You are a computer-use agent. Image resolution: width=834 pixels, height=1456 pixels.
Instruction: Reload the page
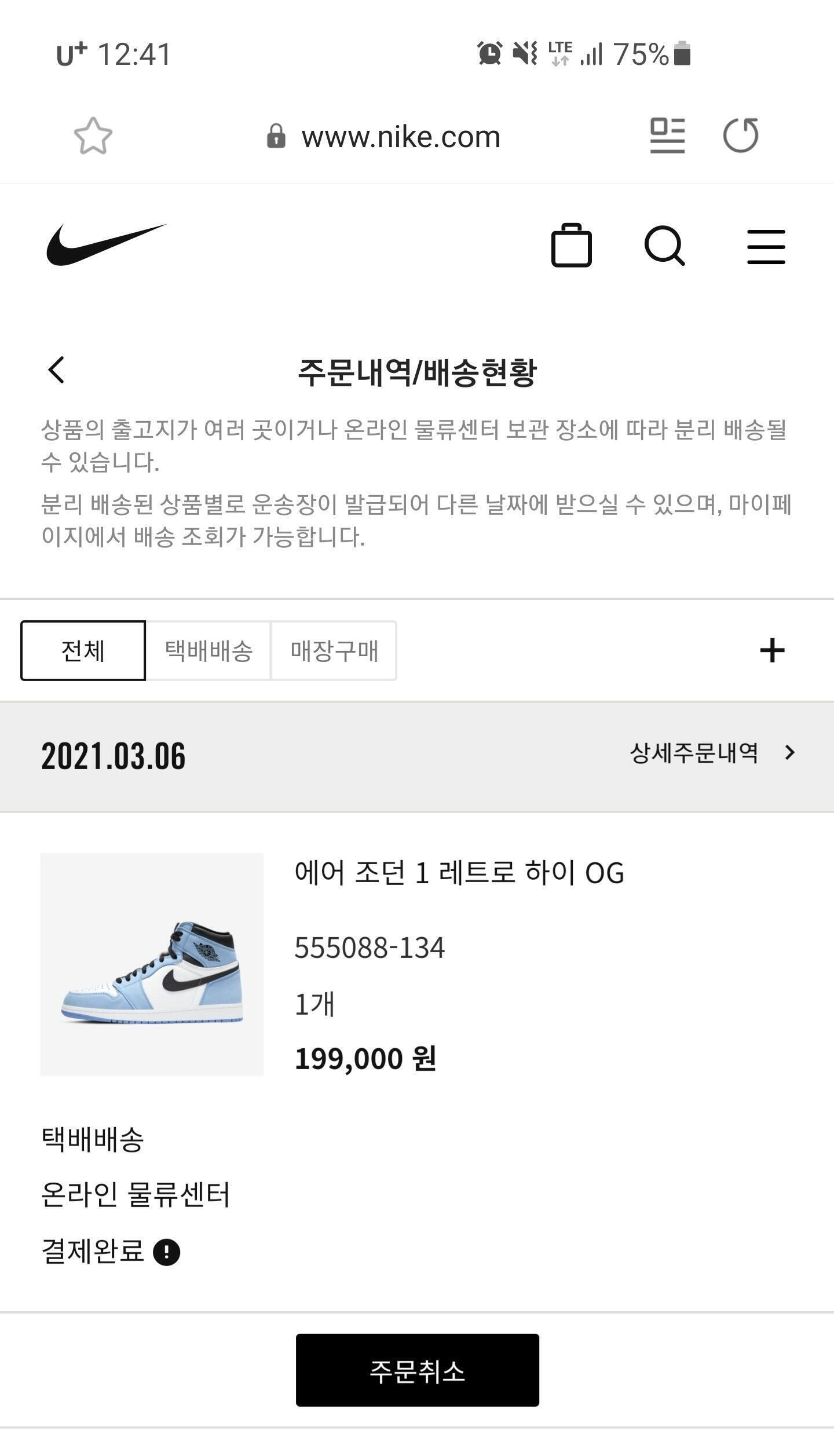(x=741, y=136)
